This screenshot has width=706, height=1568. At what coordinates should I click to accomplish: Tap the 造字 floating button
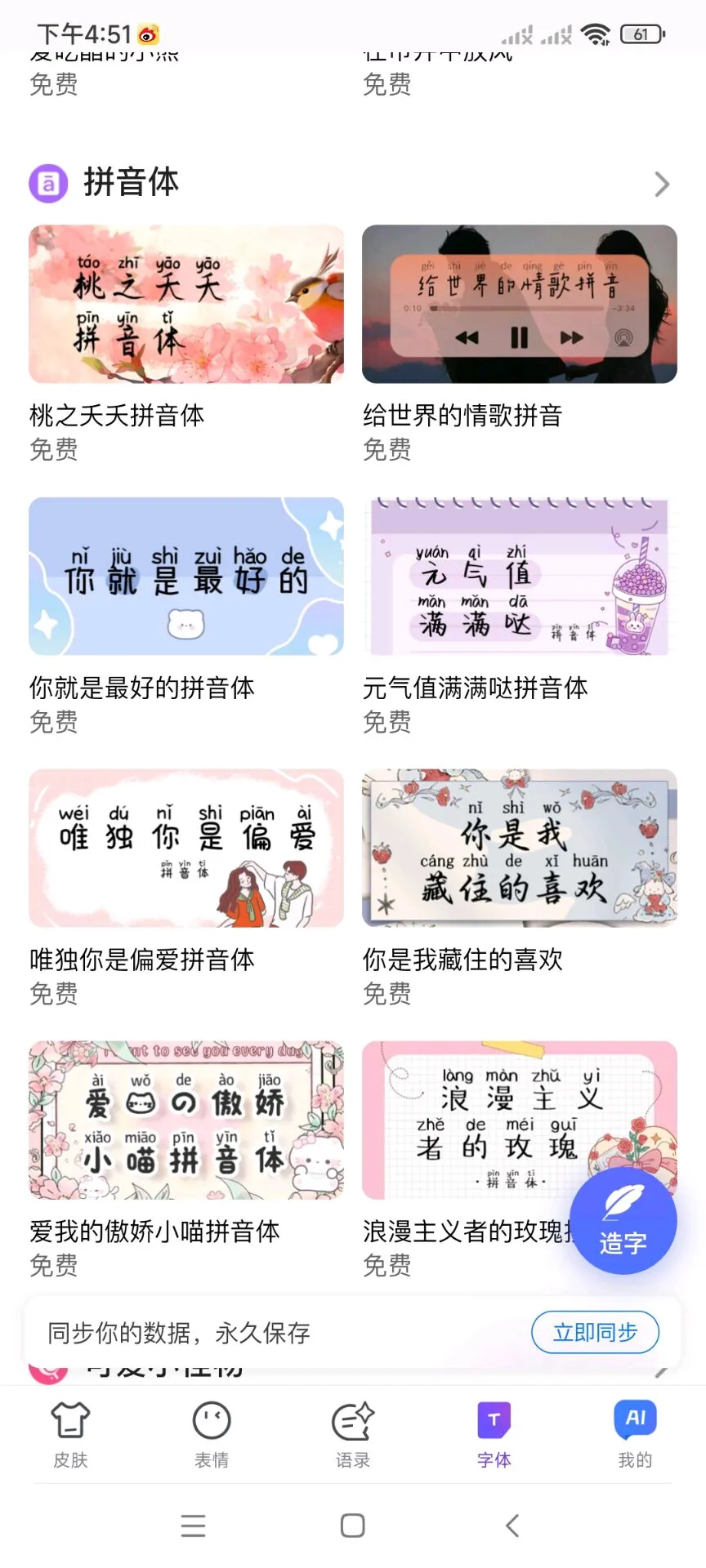pyautogui.click(x=623, y=1221)
